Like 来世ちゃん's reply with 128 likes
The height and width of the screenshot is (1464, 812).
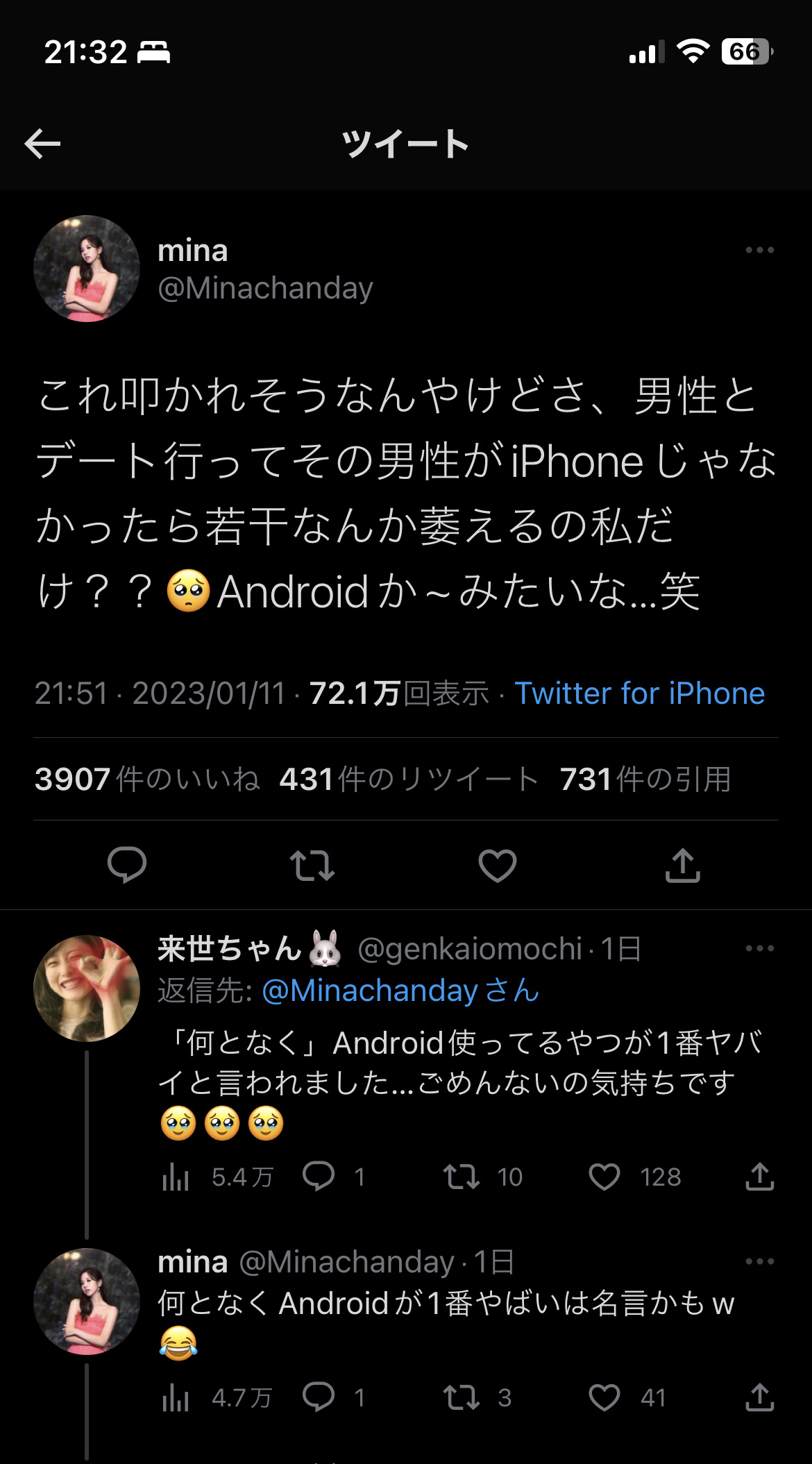coord(604,1177)
